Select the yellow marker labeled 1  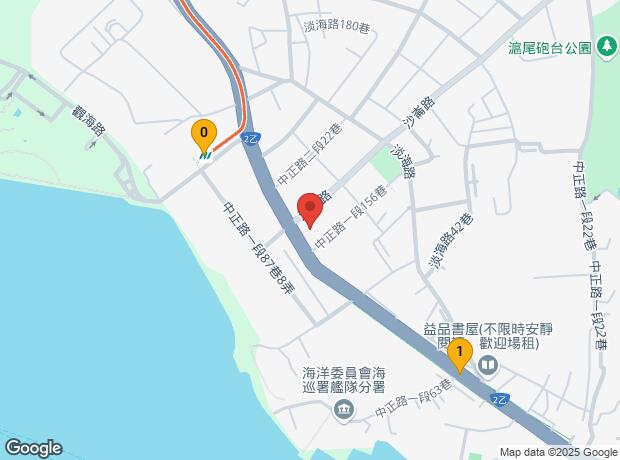(459, 353)
